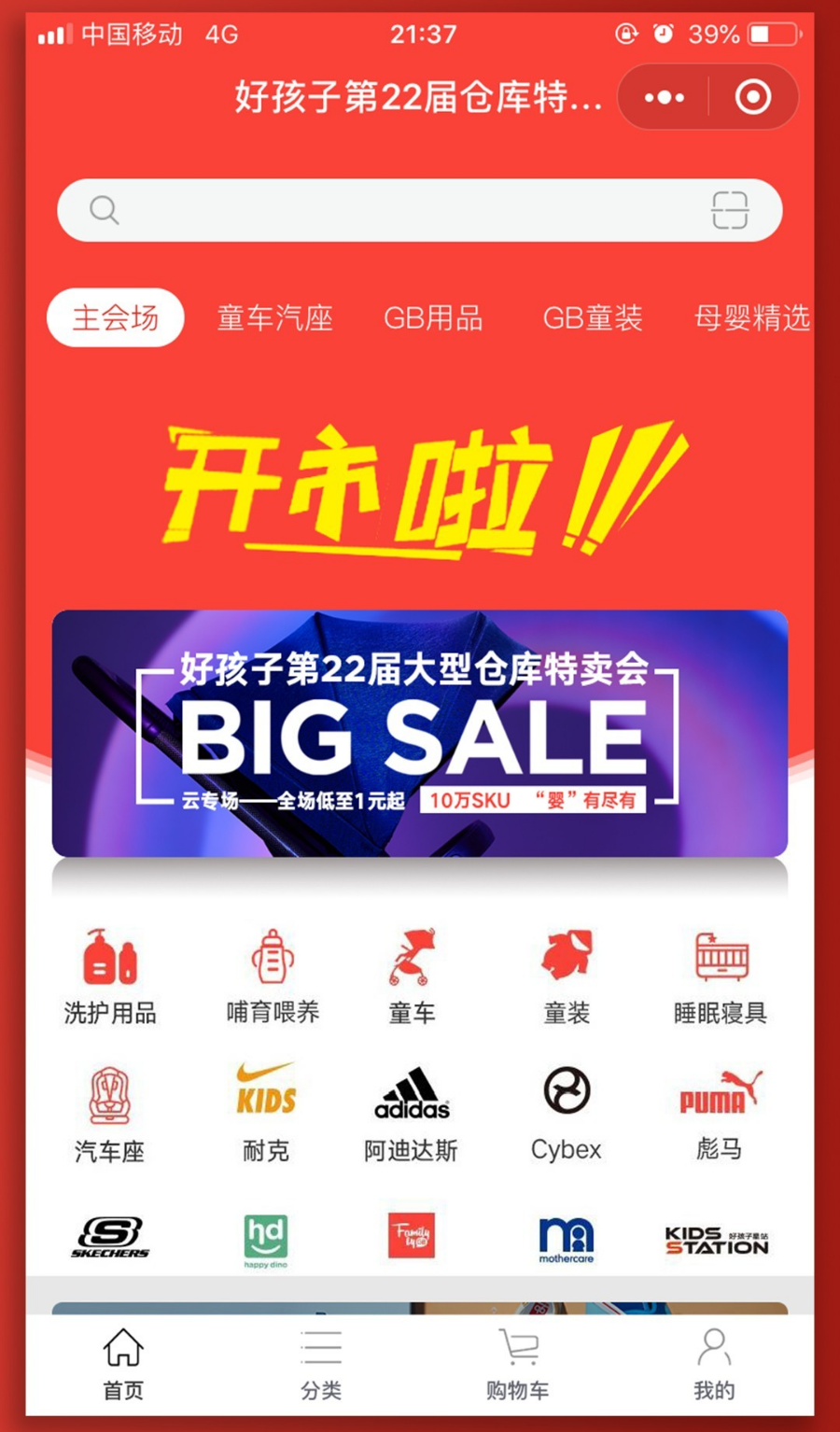View the 睡眠寝具 category

721,976
